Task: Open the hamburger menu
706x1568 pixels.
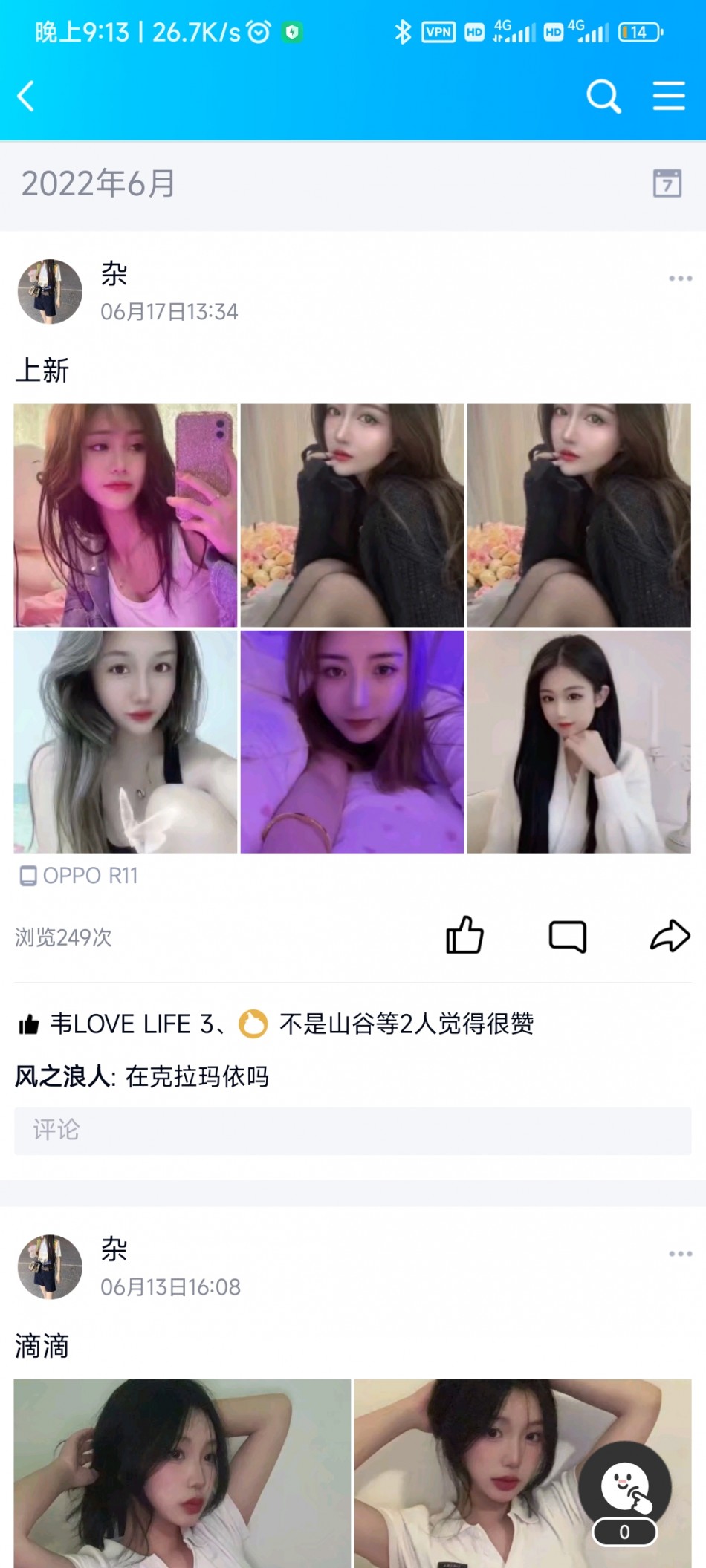Action: pyautogui.click(x=669, y=97)
